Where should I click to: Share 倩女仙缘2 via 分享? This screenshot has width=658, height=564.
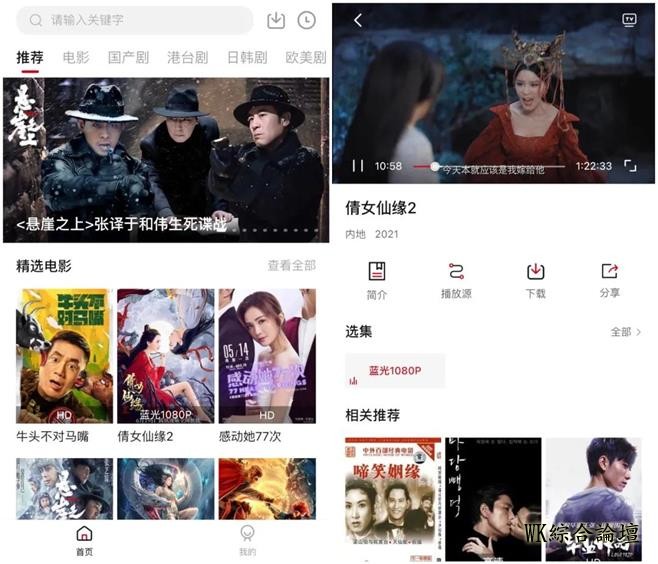click(x=610, y=280)
